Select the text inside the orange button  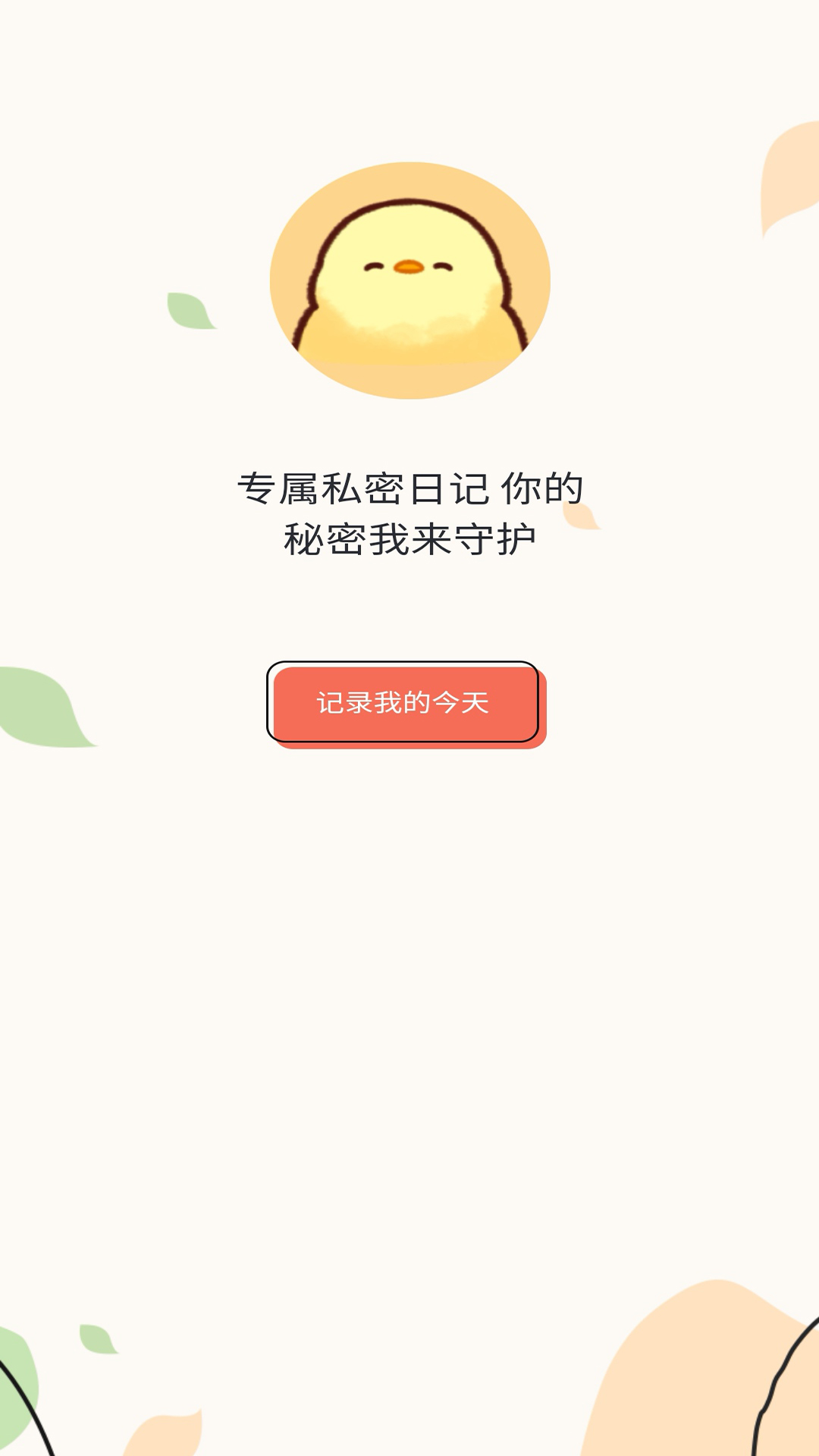404,704
